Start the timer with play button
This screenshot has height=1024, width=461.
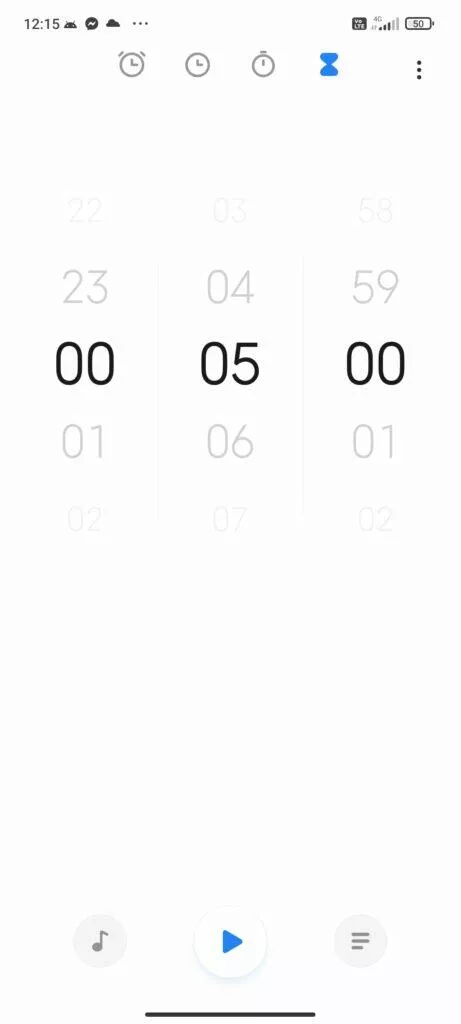[230, 942]
